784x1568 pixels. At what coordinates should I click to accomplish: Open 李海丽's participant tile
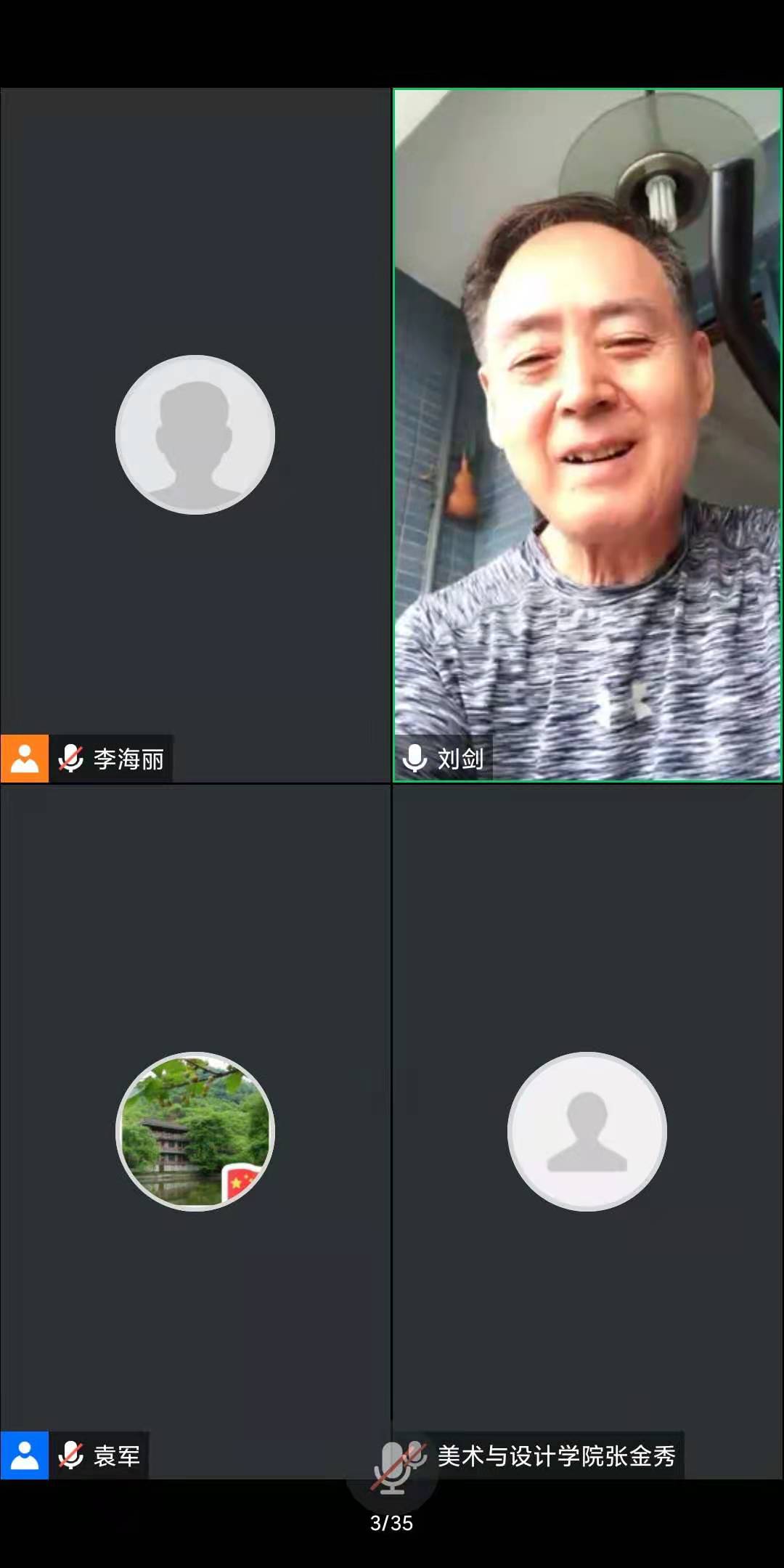point(195,436)
